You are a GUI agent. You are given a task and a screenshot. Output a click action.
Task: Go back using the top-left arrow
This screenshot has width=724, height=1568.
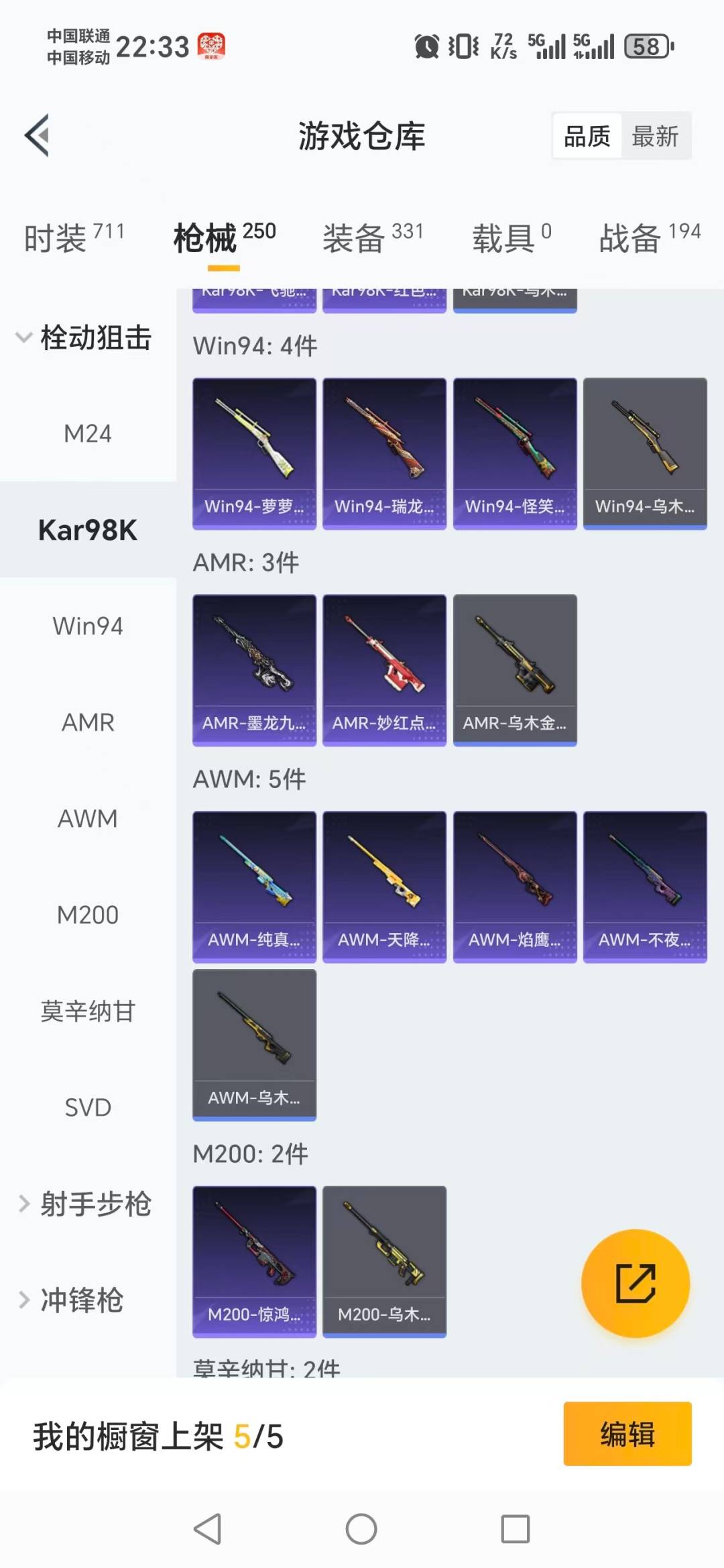(38, 135)
